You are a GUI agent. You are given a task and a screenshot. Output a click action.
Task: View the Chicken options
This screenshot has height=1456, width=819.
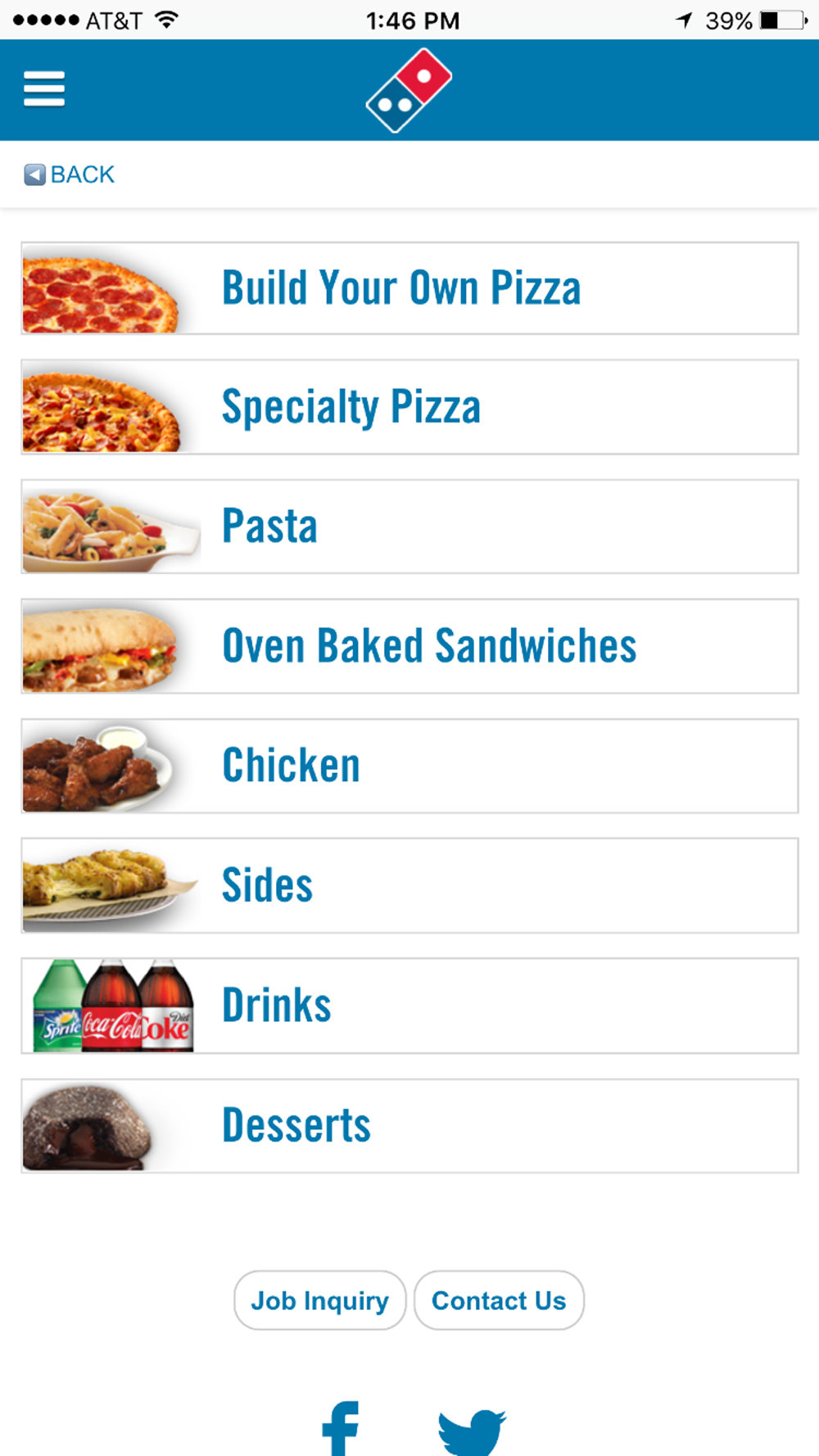tap(409, 766)
